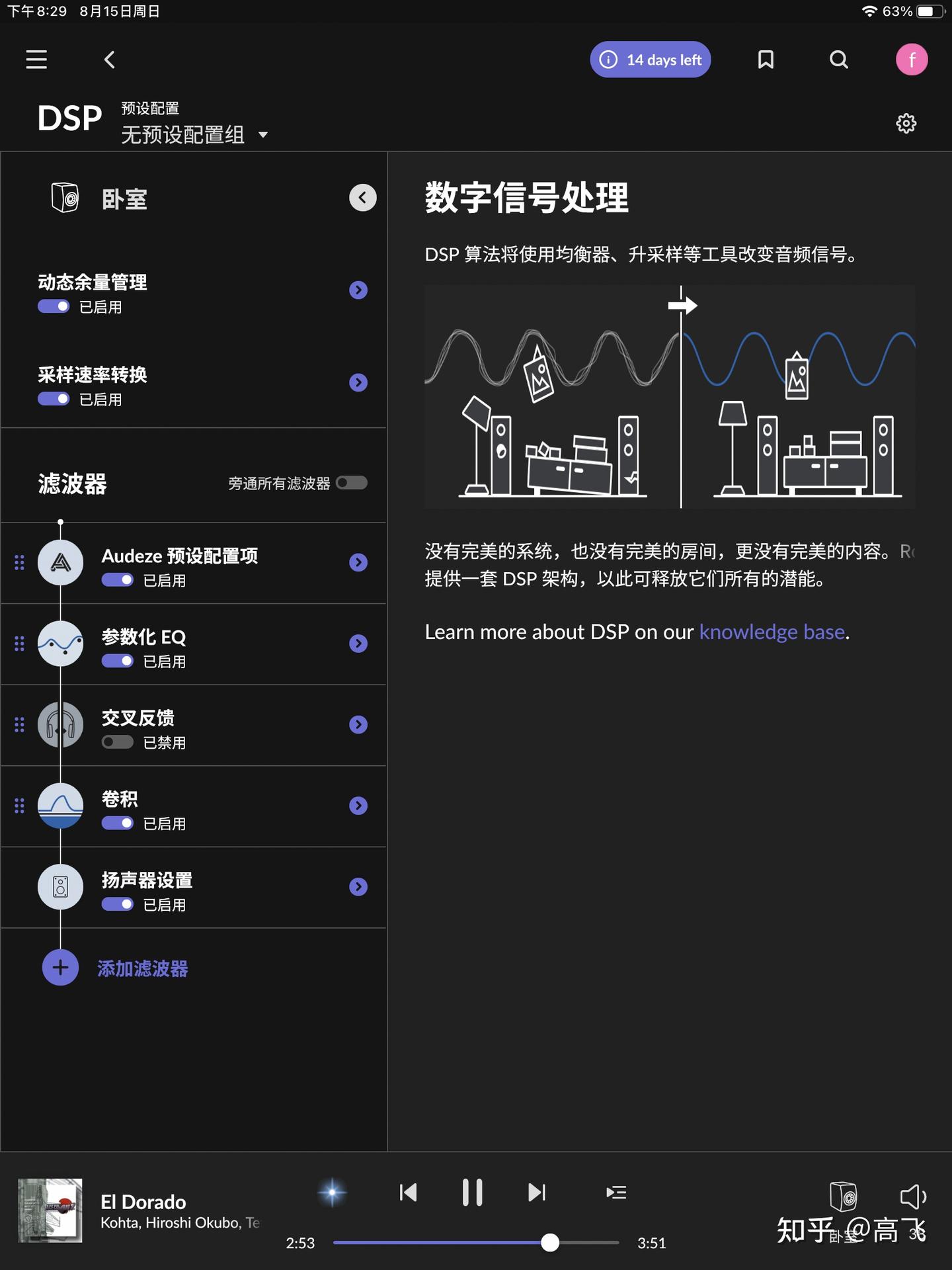Viewport: 952px width, 1270px height.
Task: Open the hamburger navigation menu
Action: [x=36, y=60]
